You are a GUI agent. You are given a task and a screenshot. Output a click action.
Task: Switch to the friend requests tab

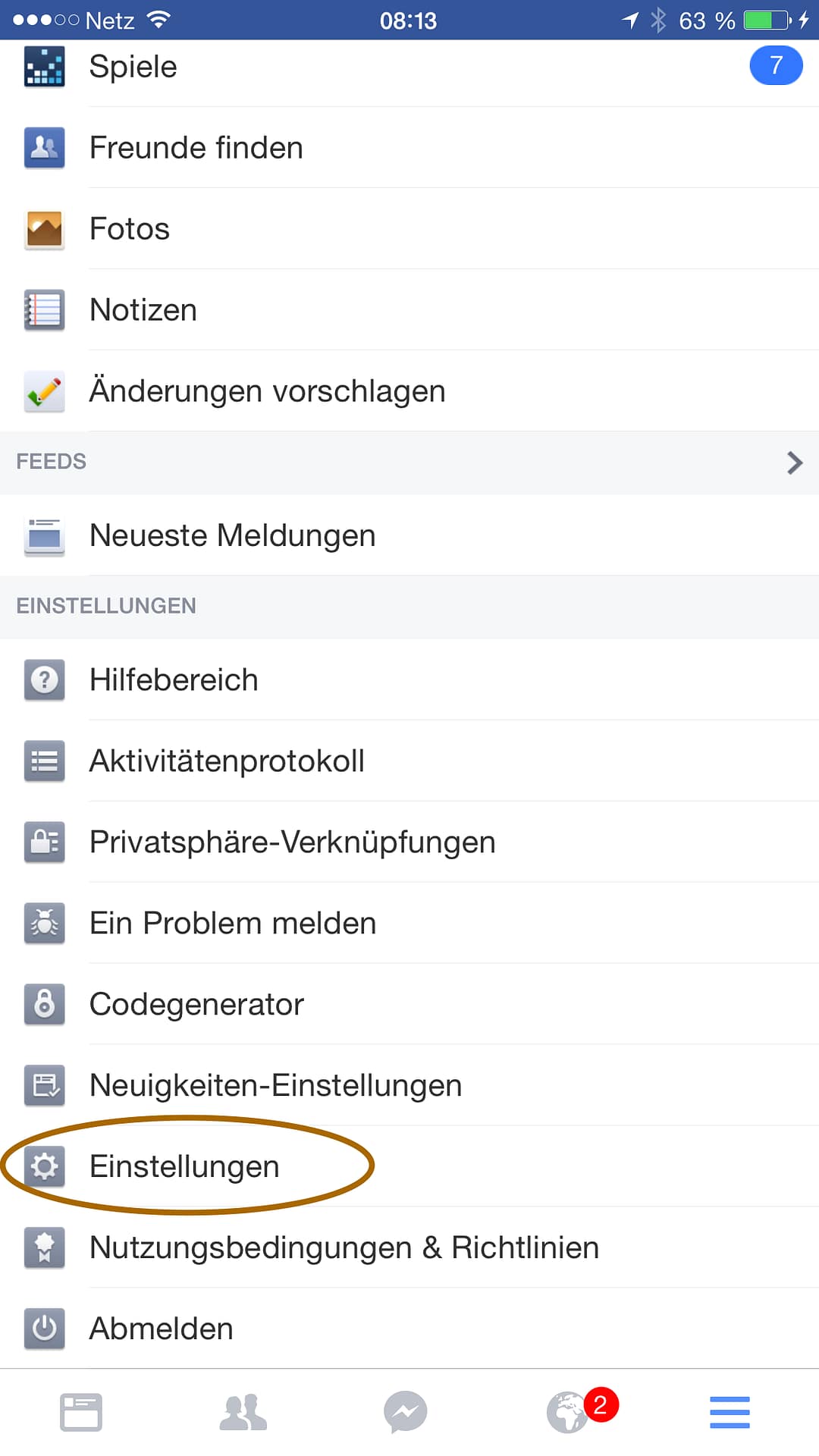tap(243, 1413)
